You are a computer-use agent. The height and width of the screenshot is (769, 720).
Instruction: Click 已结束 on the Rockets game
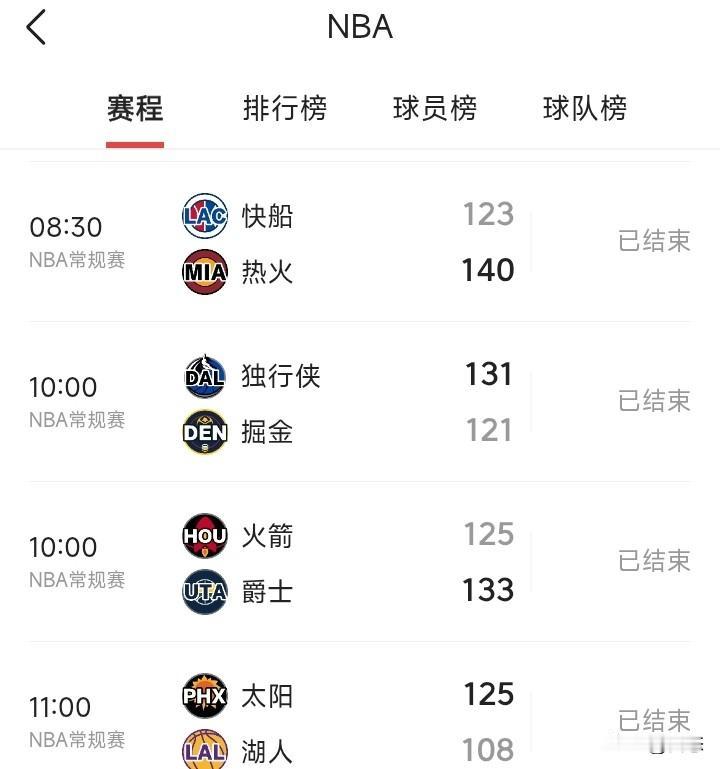point(654,561)
